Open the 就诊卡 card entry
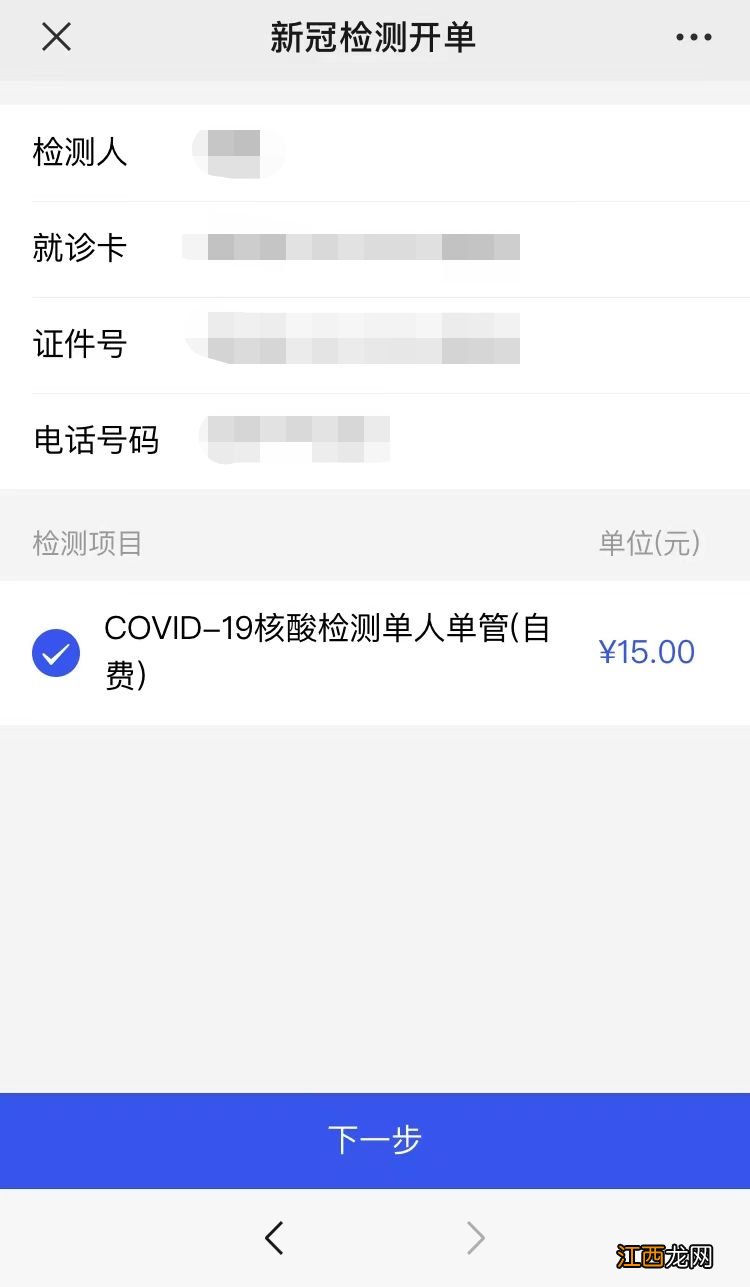This screenshot has width=750, height=1287. [350, 248]
